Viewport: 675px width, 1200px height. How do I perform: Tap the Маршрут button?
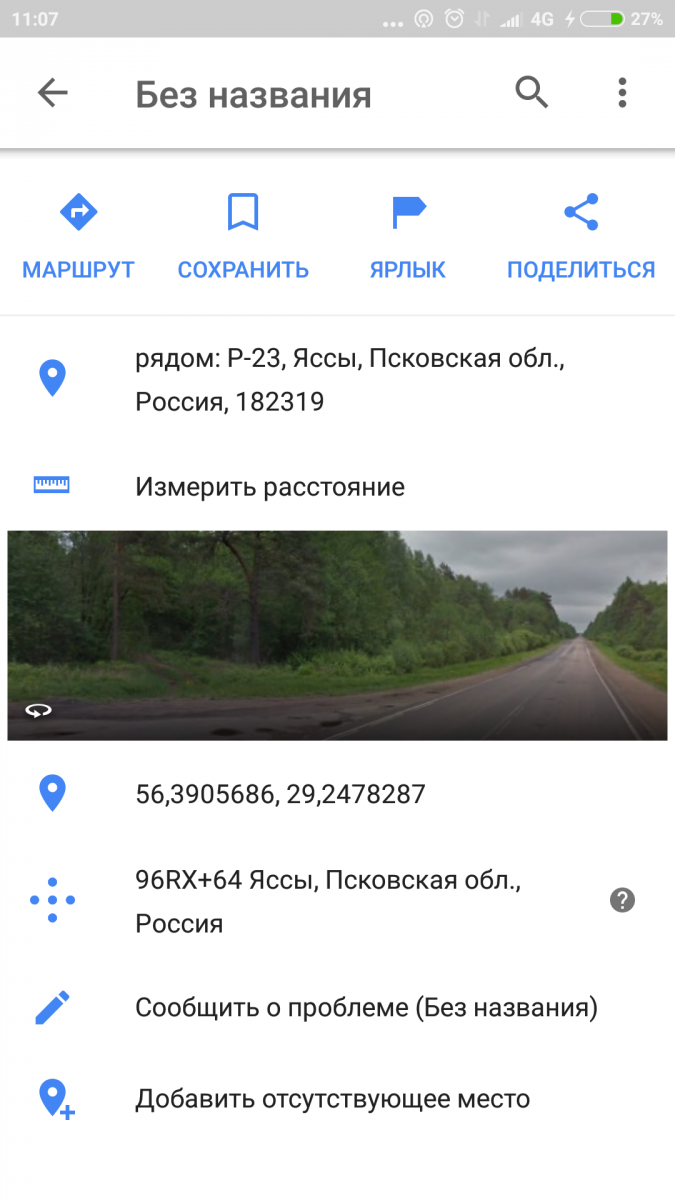[78, 238]
